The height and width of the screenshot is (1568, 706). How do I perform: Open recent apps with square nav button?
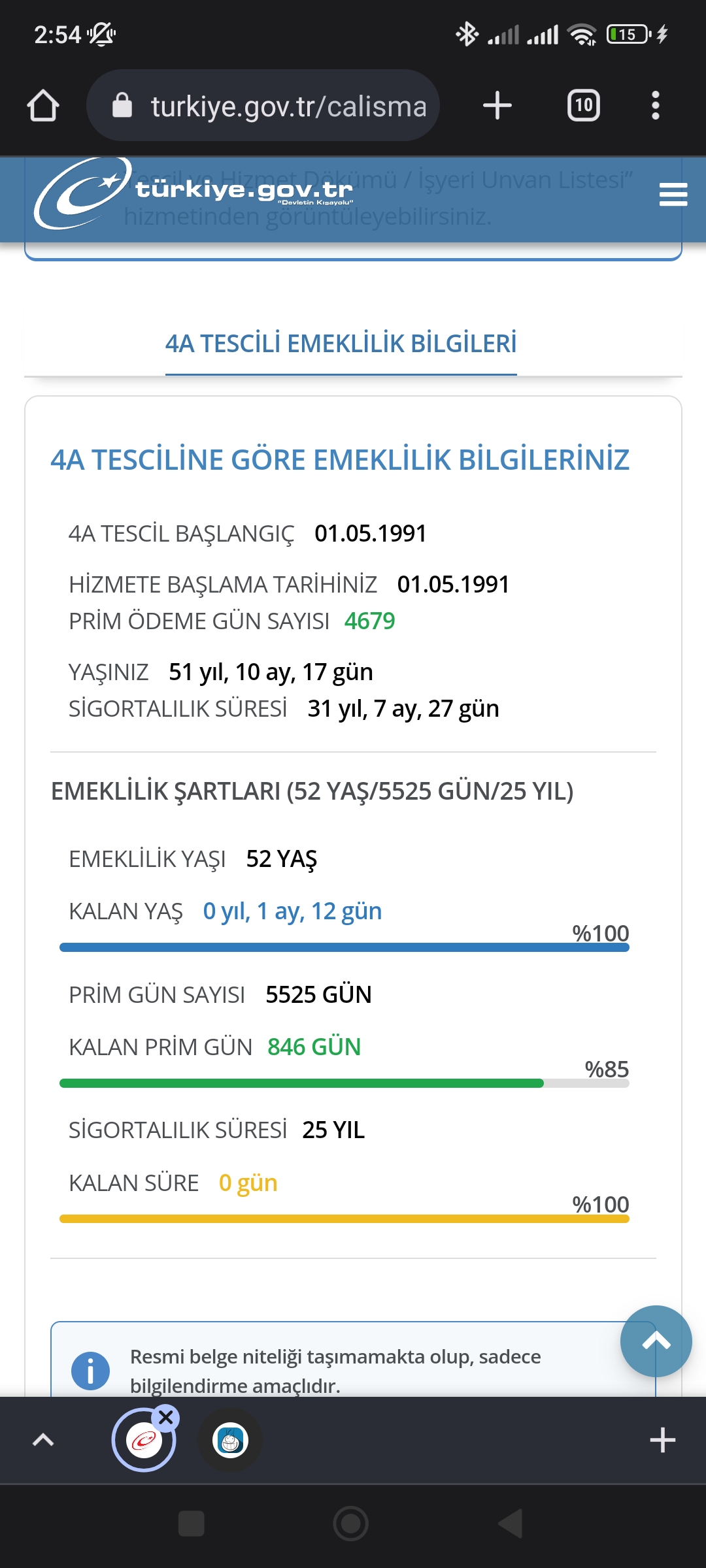pos(192,1524)
